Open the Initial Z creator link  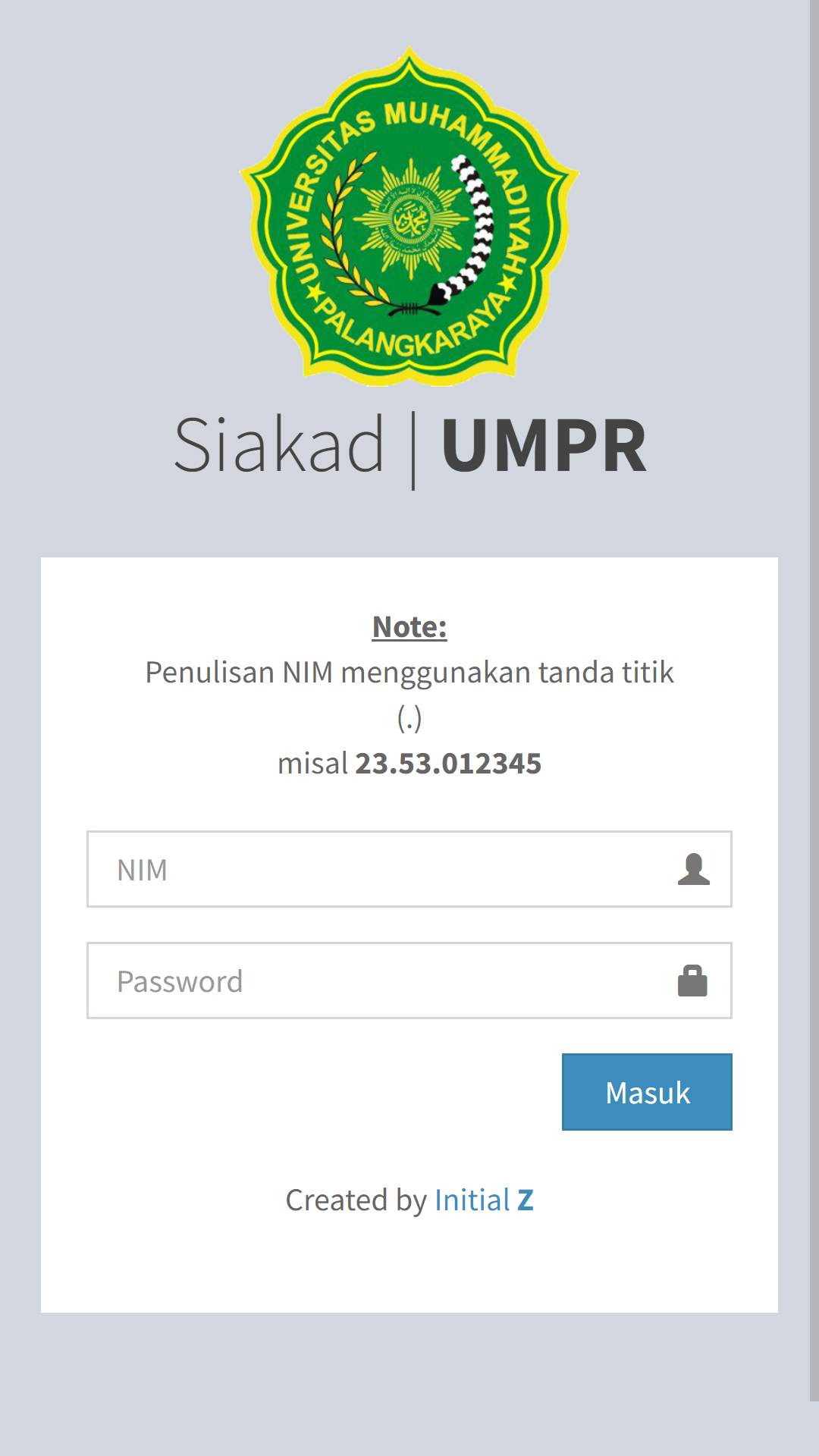click(x=484, y=1200)
